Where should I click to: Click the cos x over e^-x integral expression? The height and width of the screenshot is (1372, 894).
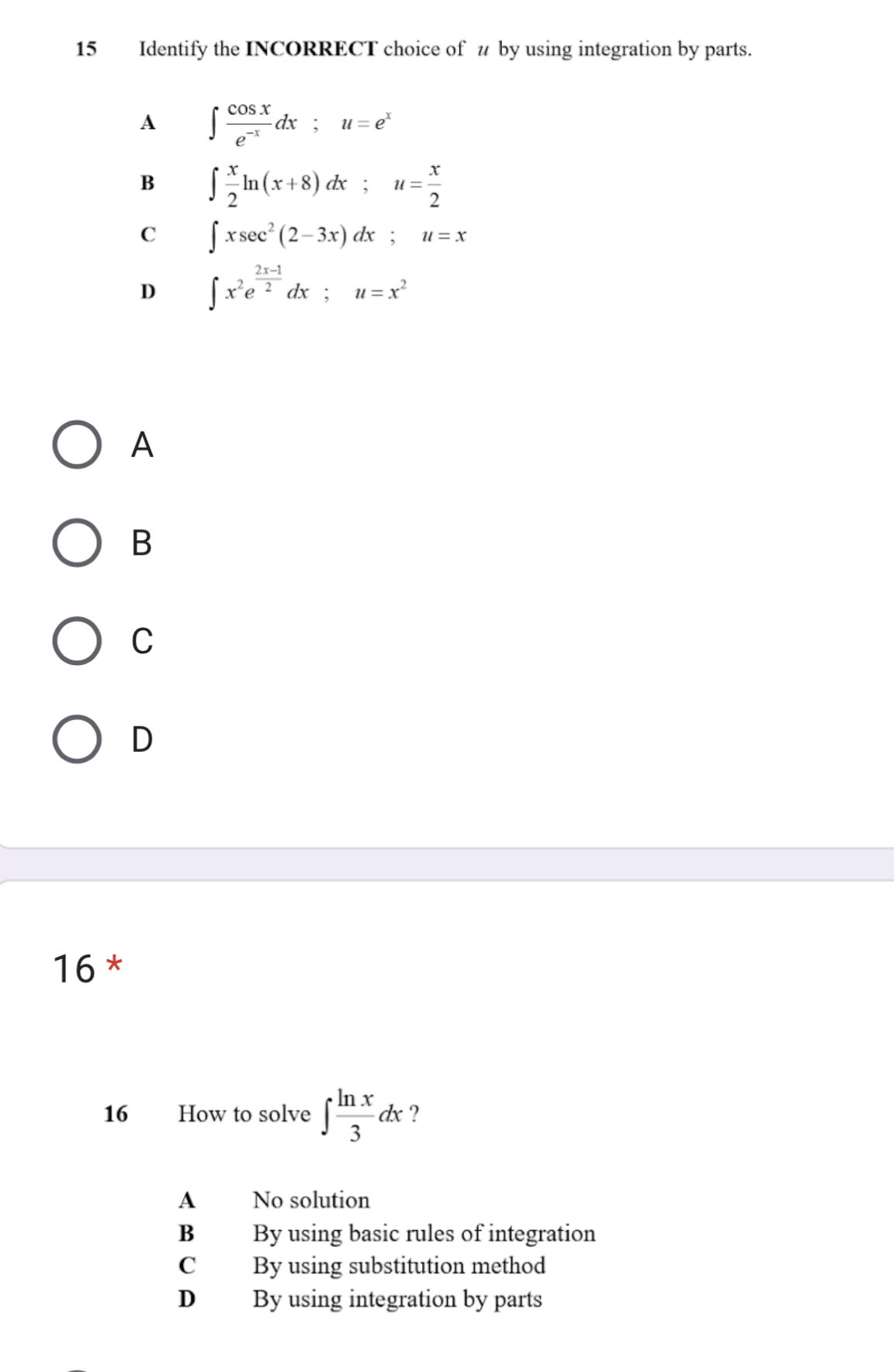pos(264,123)
